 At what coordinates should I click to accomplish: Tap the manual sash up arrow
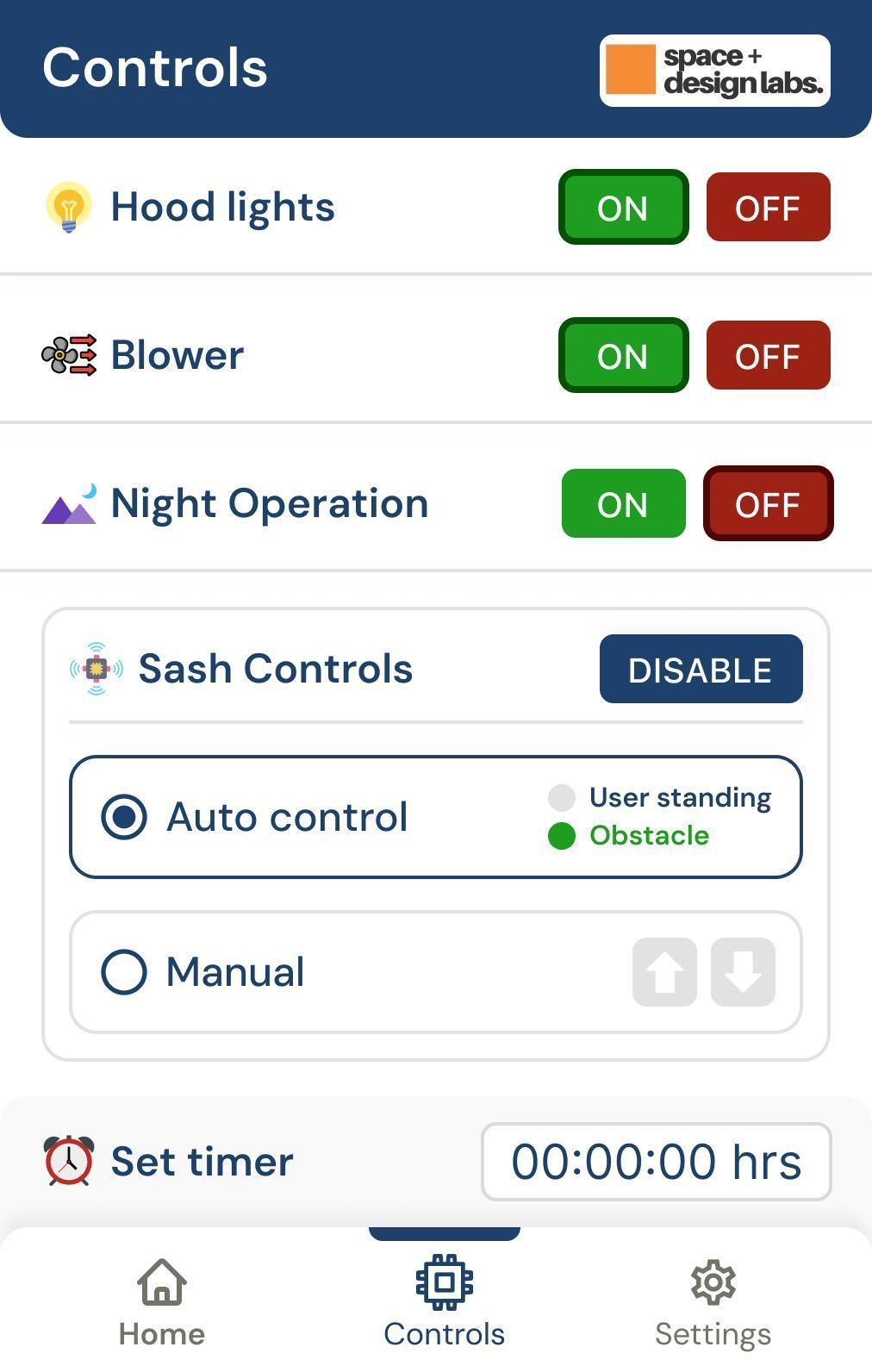pos(664,972)
